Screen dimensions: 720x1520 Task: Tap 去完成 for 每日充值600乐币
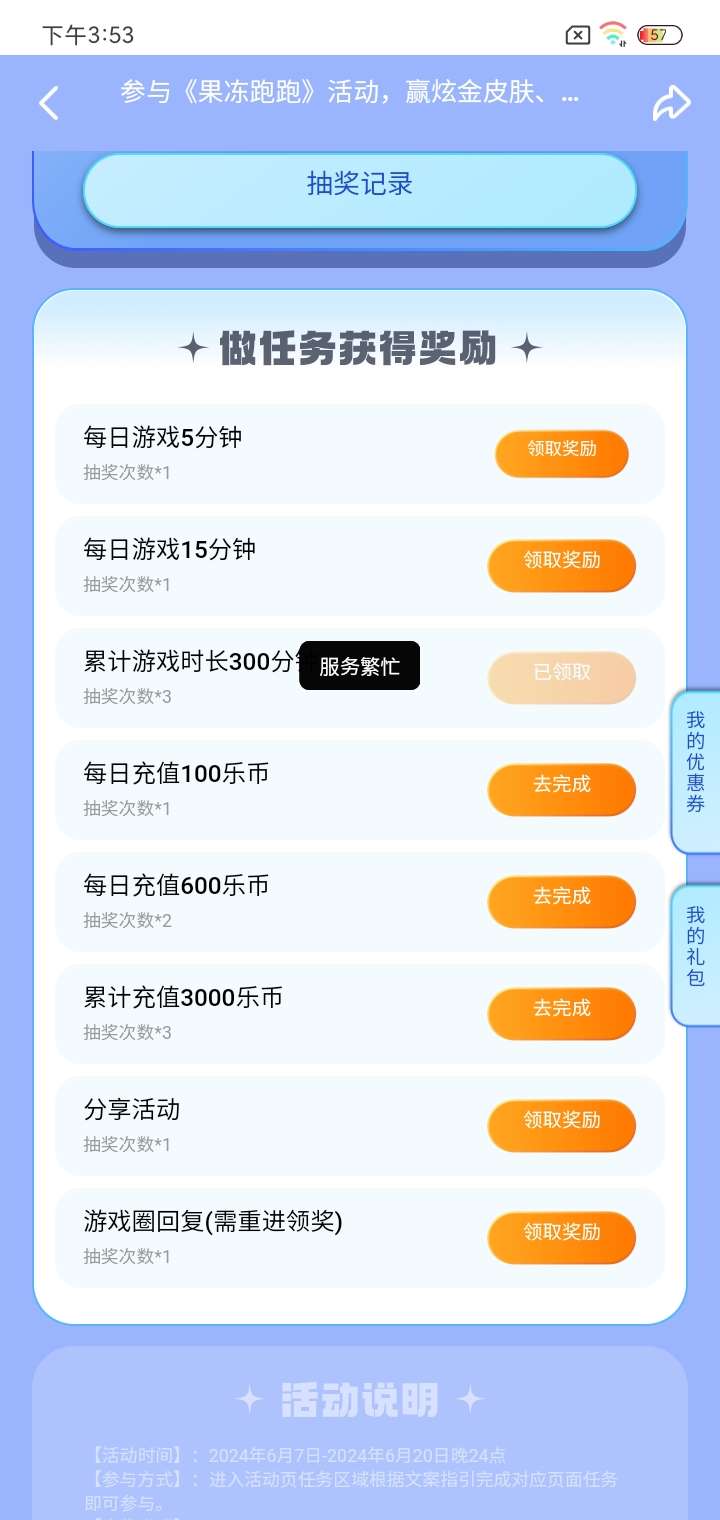(x=562, y=901)
